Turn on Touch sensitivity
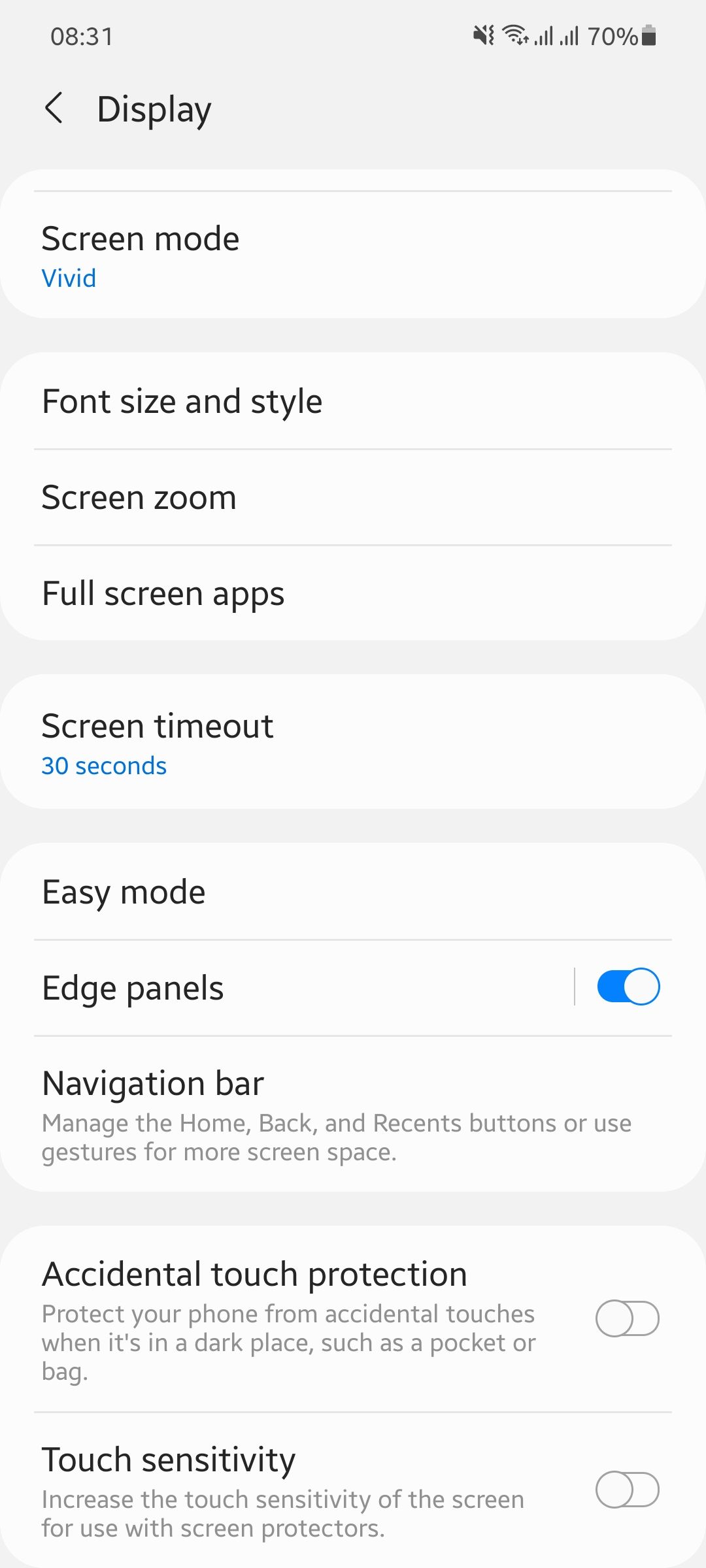 pyautogui.click(x=627, y=1490)
